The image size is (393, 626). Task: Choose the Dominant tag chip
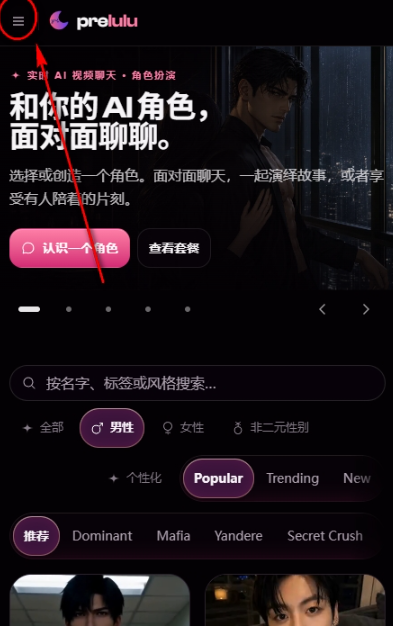(102, 536)
